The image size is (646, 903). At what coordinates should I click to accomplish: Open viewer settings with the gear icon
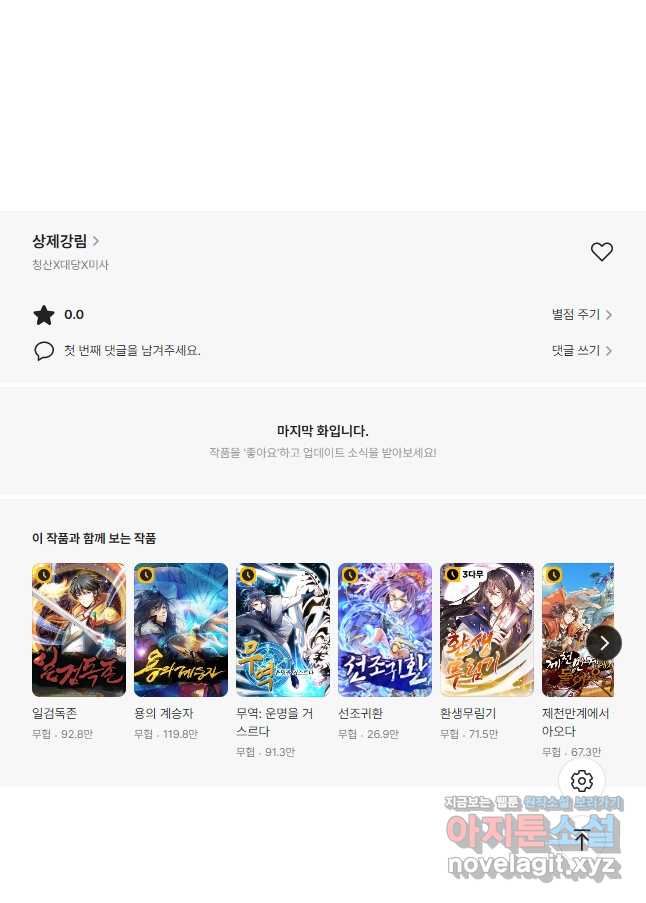pyautogui.click(x=582, y=781)
